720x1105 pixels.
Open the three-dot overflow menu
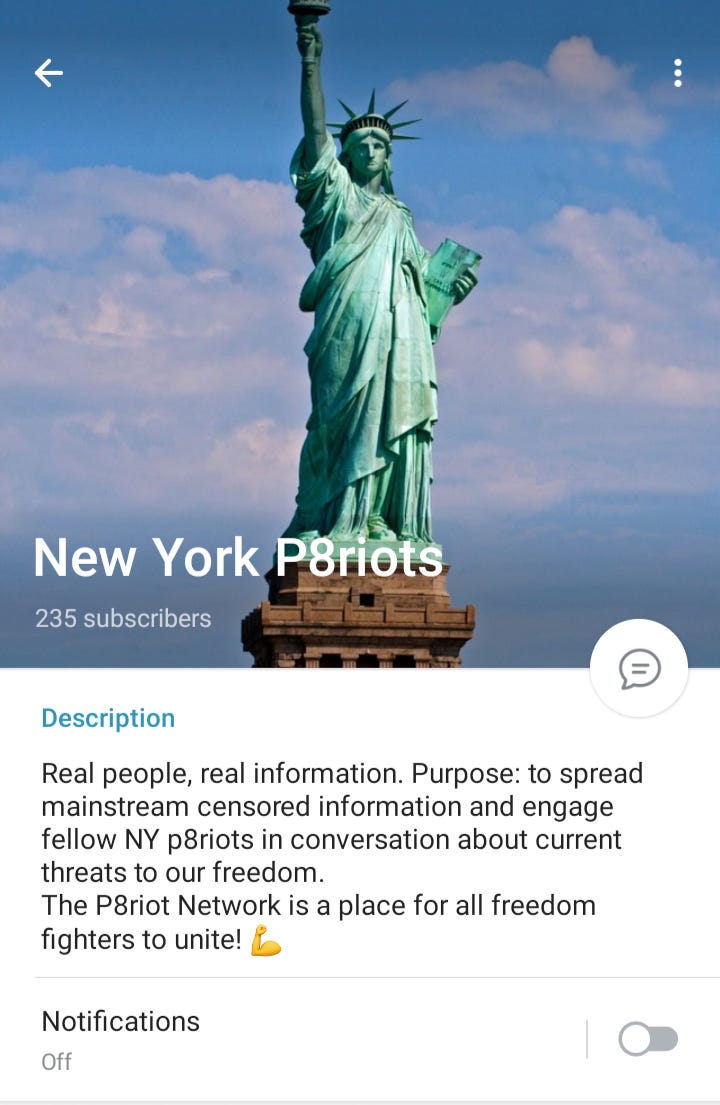click(678, 73)
